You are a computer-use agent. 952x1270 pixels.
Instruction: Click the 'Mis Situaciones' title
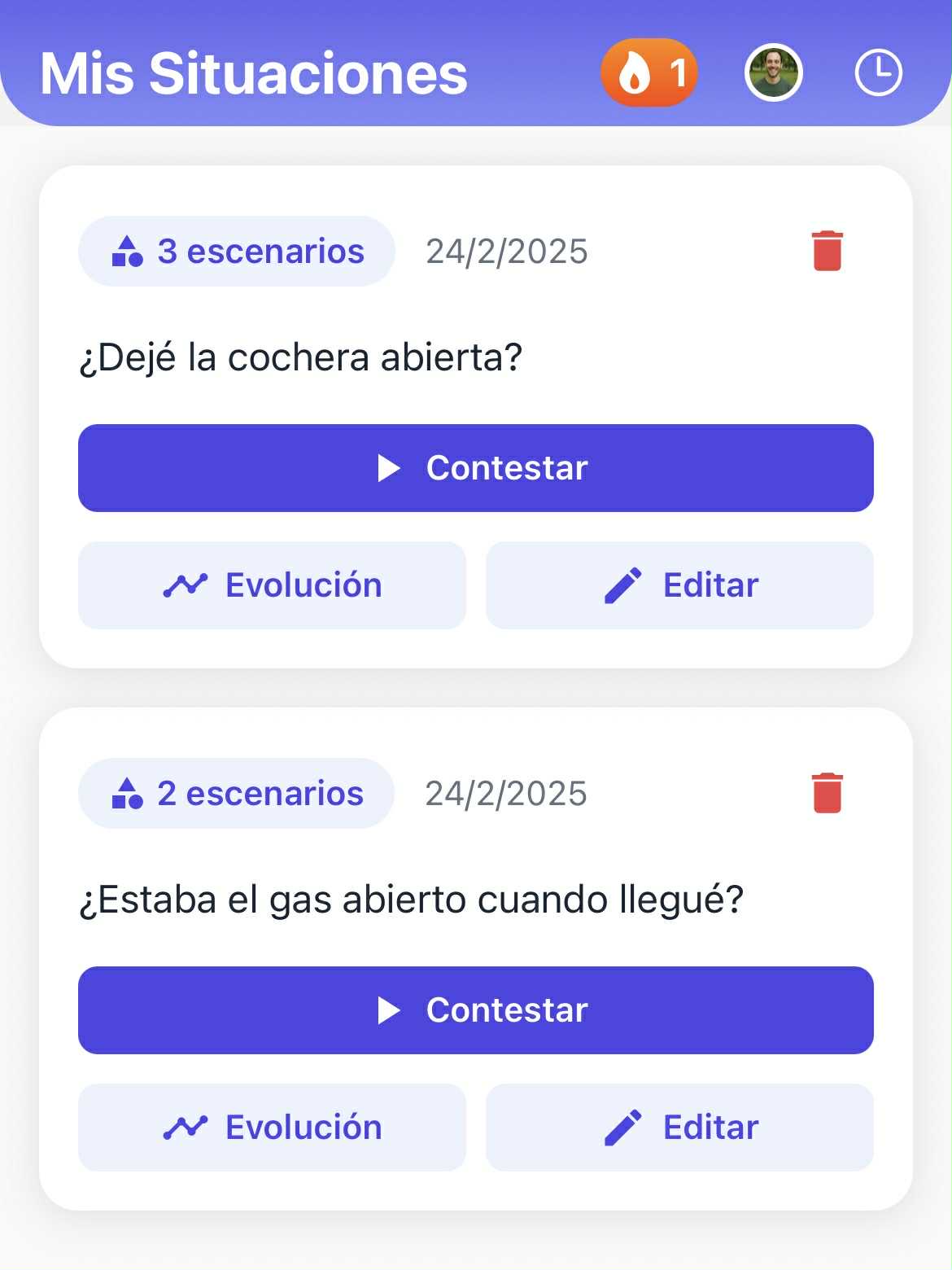[255, 73]
